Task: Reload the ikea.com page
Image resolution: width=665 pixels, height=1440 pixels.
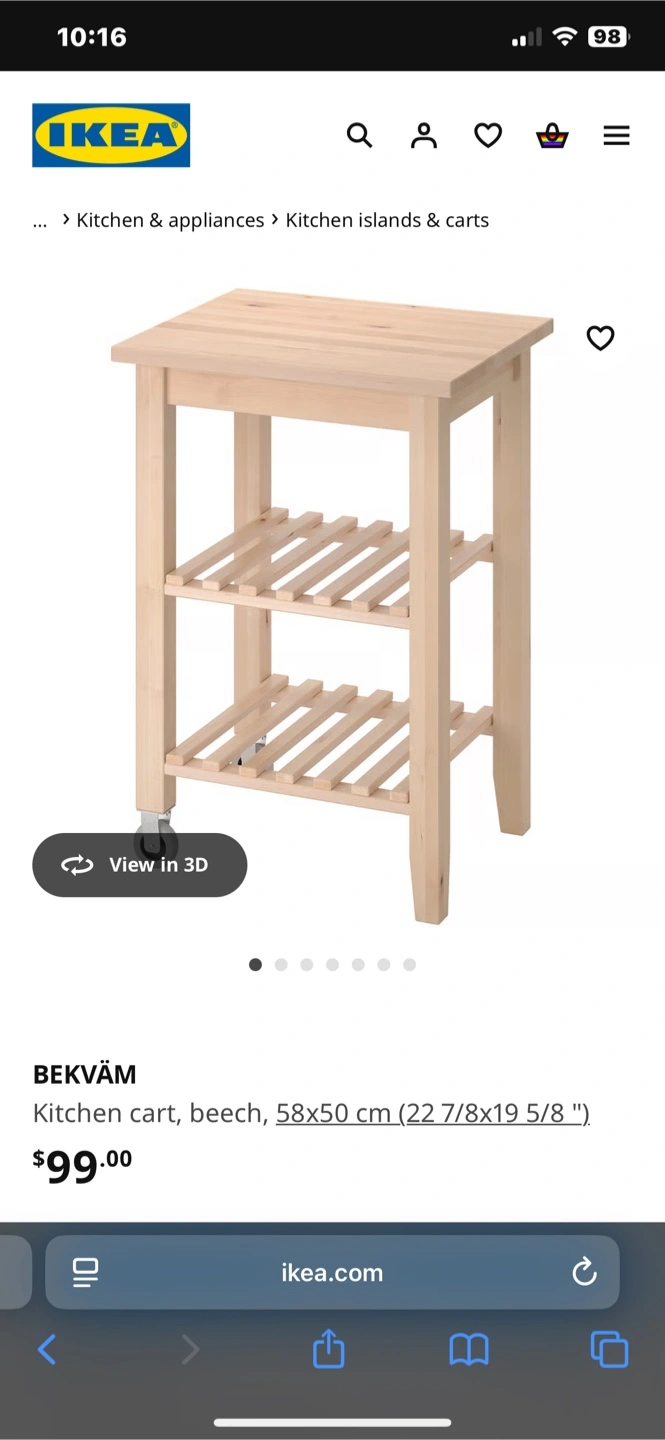Action: 584,1272
